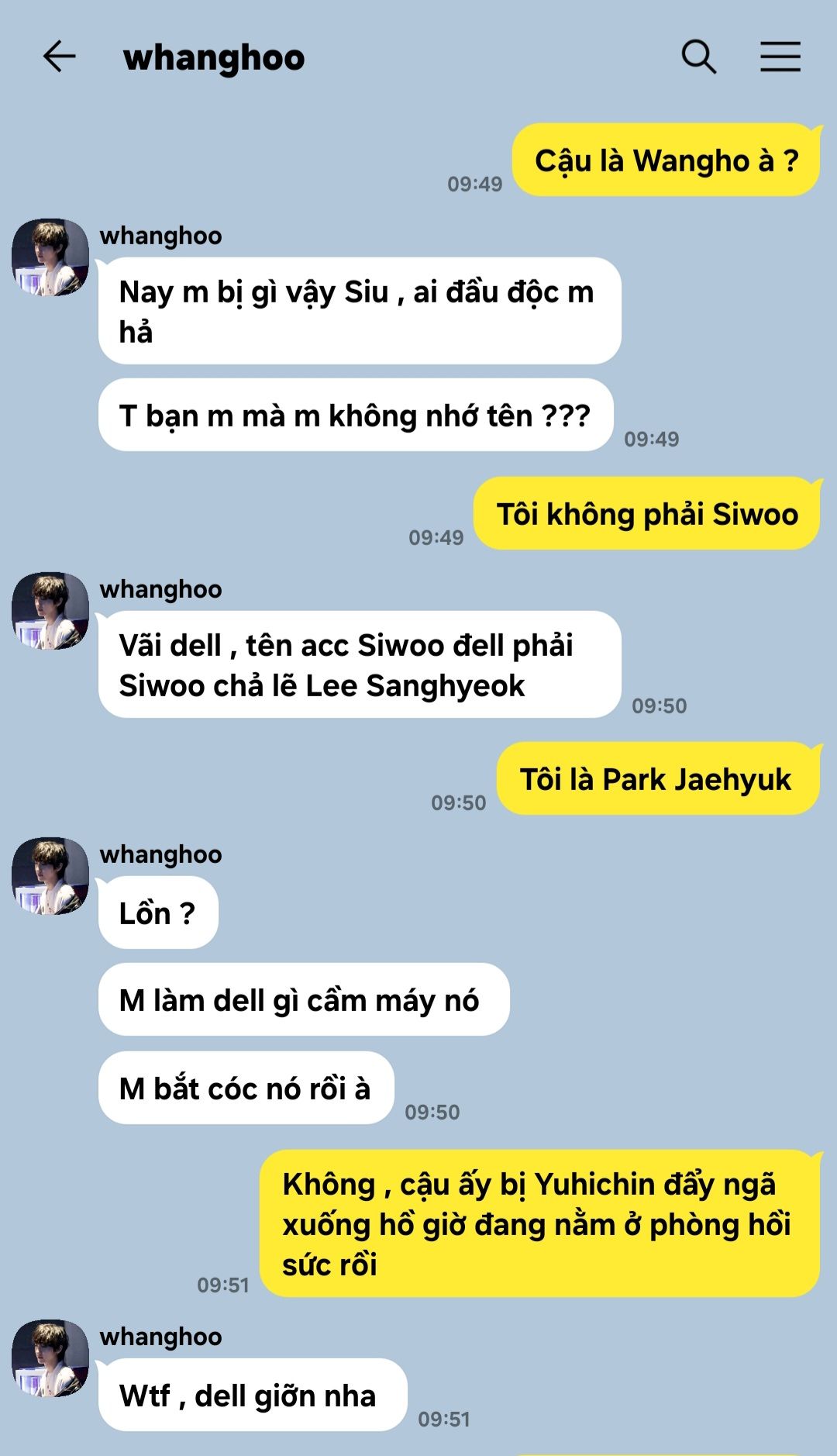Go back from the whanghoo chat
Screen dimensions: 837x1456
pyautogui.click(x=59, y=57)
